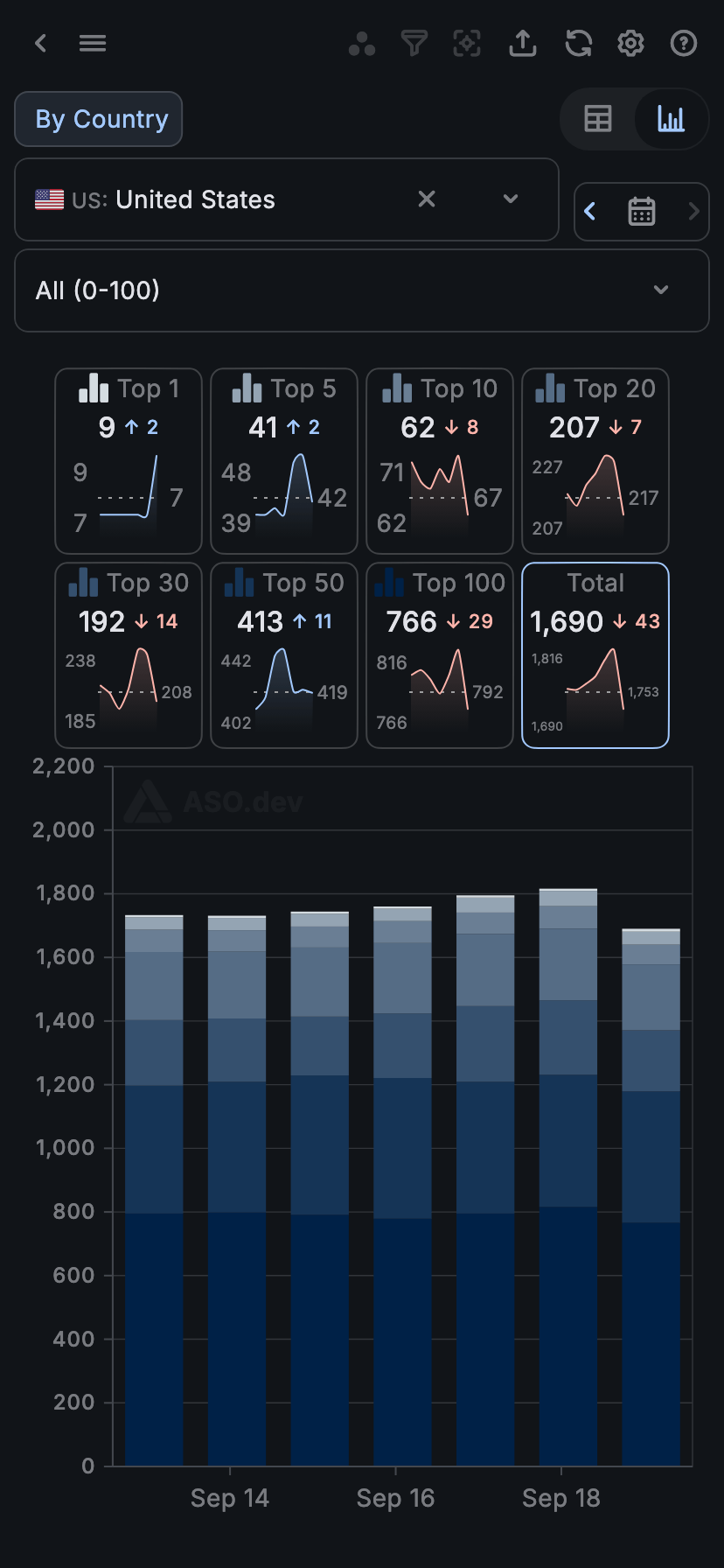The width and height of the screenshot is (724, 1568).
Task: Refresh the ranking data
Action: (578, 43)
